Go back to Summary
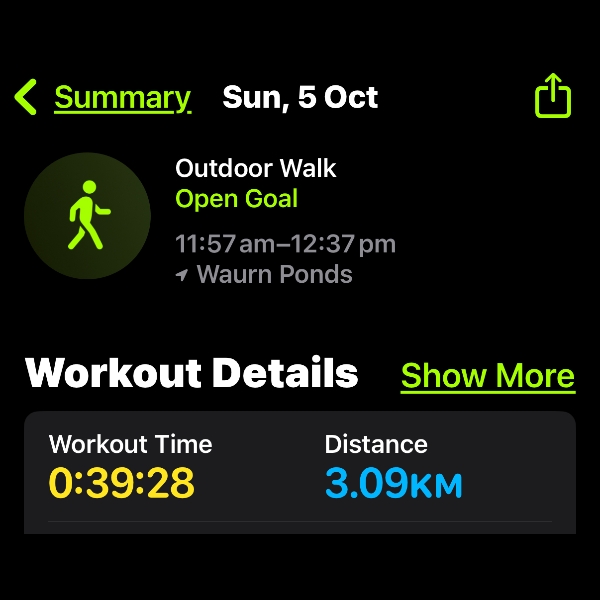This screenshot has width=600, height=600. (104, 98)
